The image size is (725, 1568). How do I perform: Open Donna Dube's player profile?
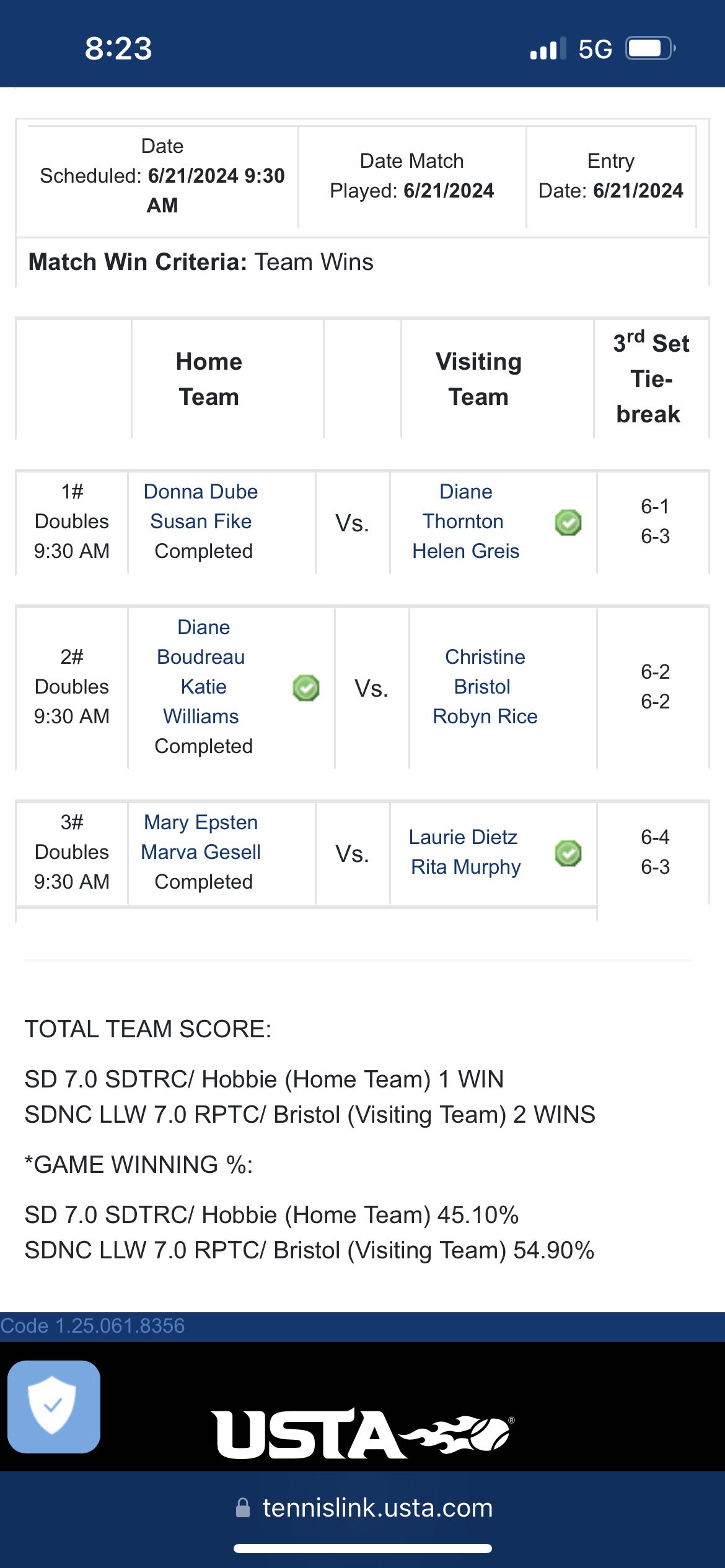click(200, 492)
